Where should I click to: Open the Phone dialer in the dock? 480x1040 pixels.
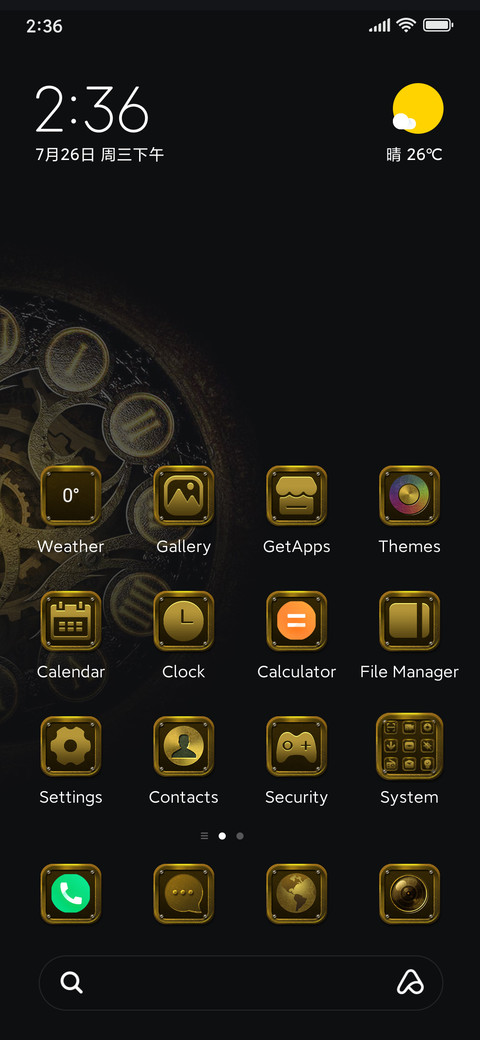[x=71, y=893]
